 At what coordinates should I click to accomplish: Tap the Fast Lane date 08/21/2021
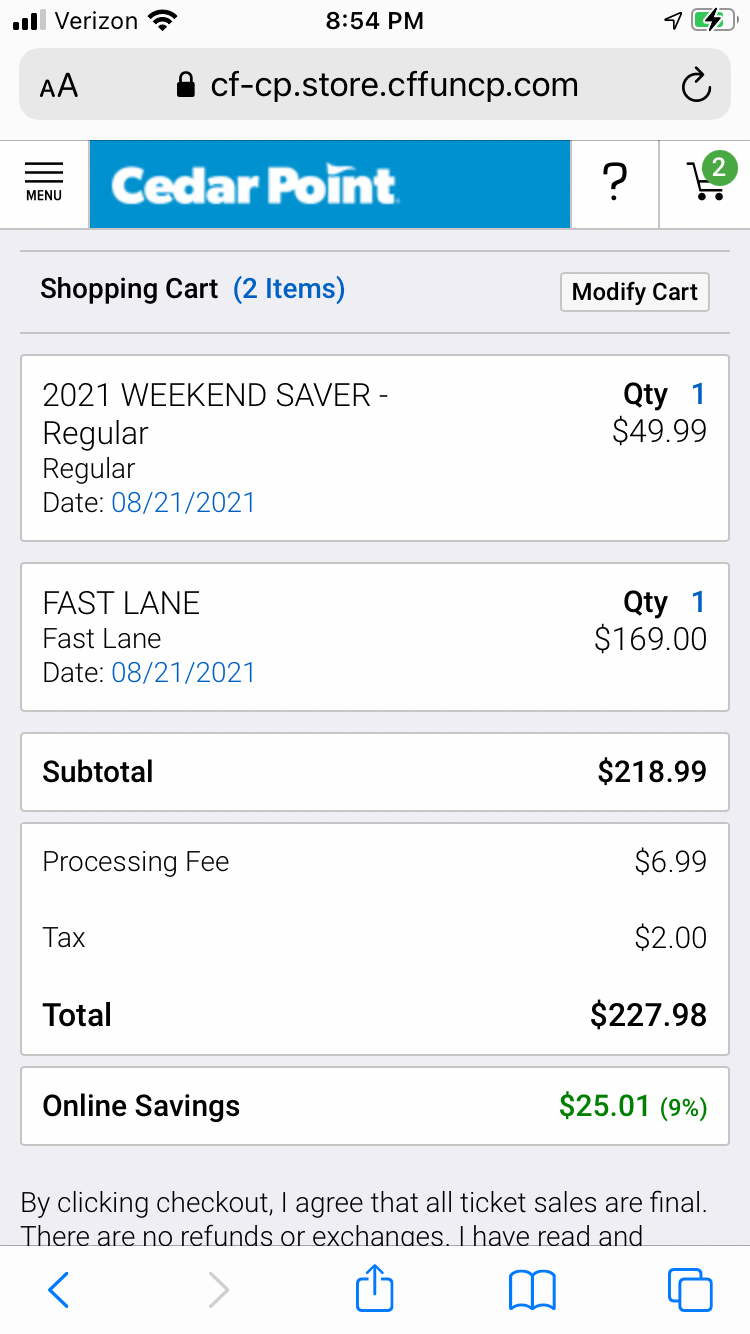pyautogui.click(x=183, y=672)
